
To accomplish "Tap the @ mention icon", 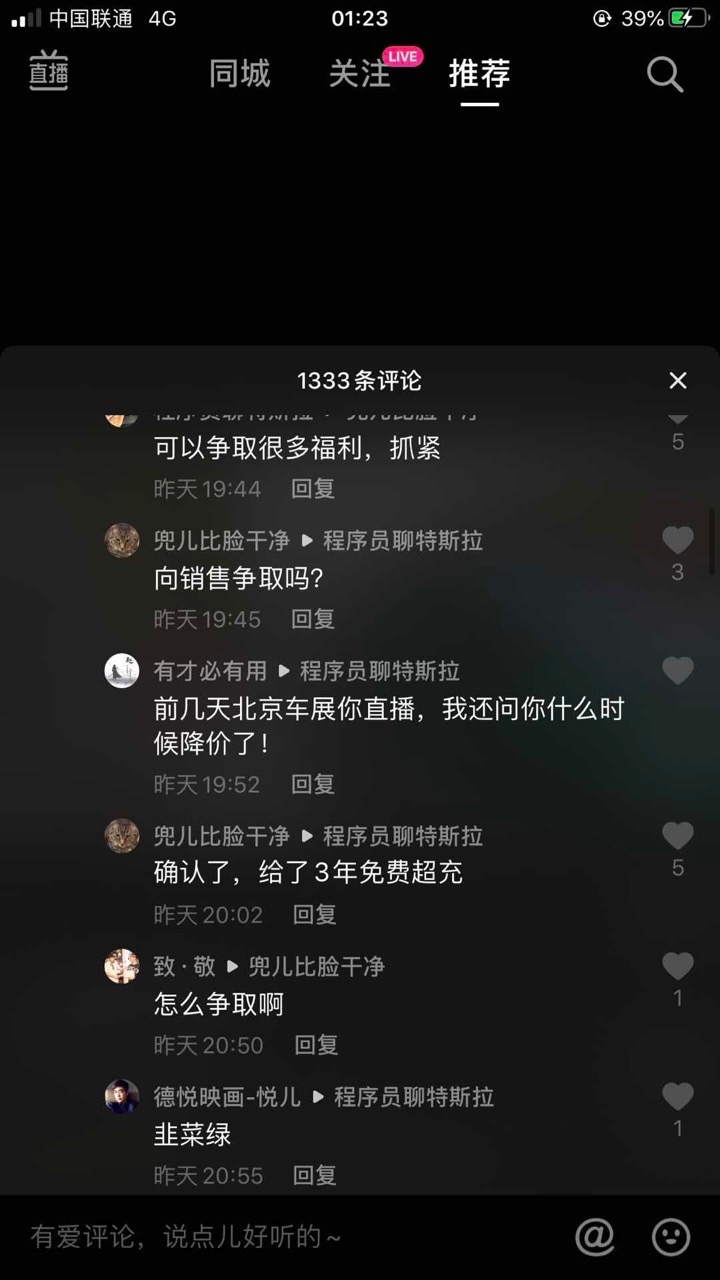I will [x=594, y=1237].
